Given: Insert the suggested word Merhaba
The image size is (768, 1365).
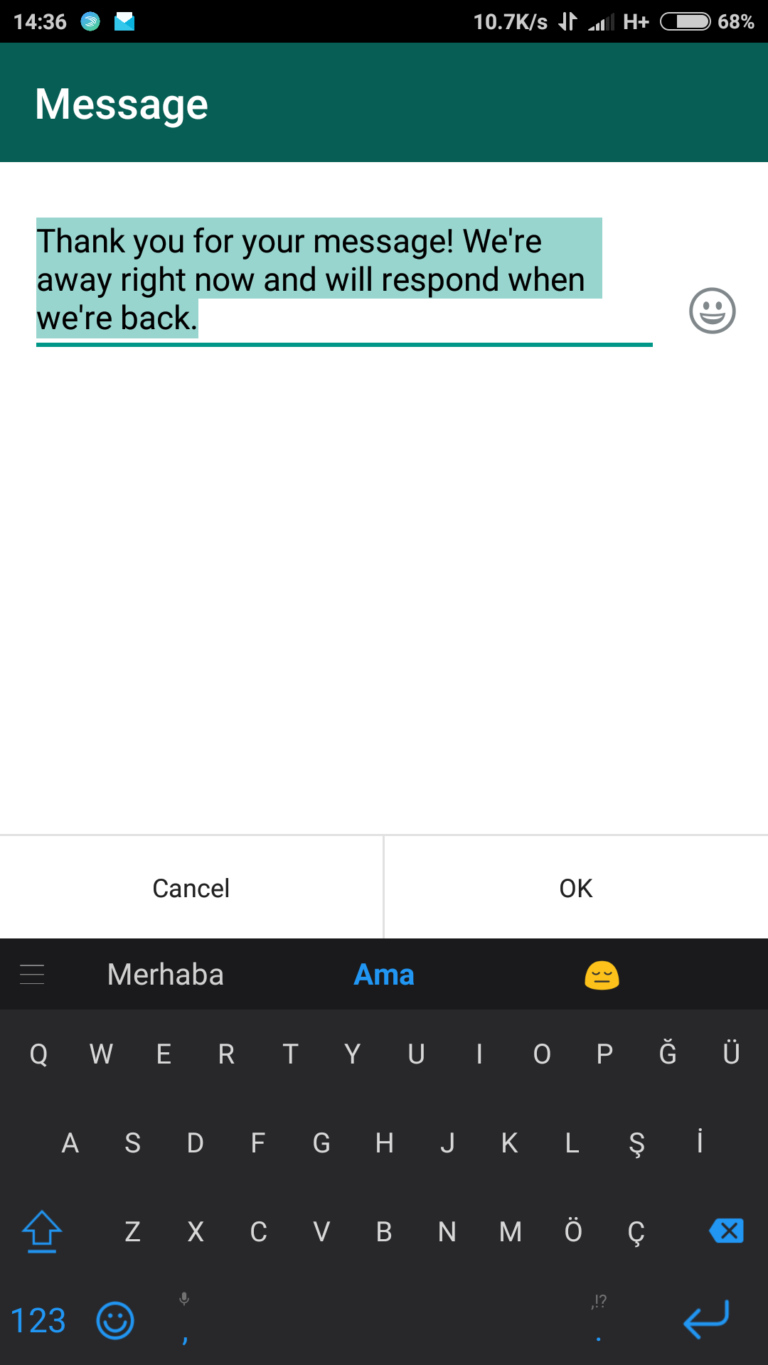Looking at the screenshot, I should point(165,975).
